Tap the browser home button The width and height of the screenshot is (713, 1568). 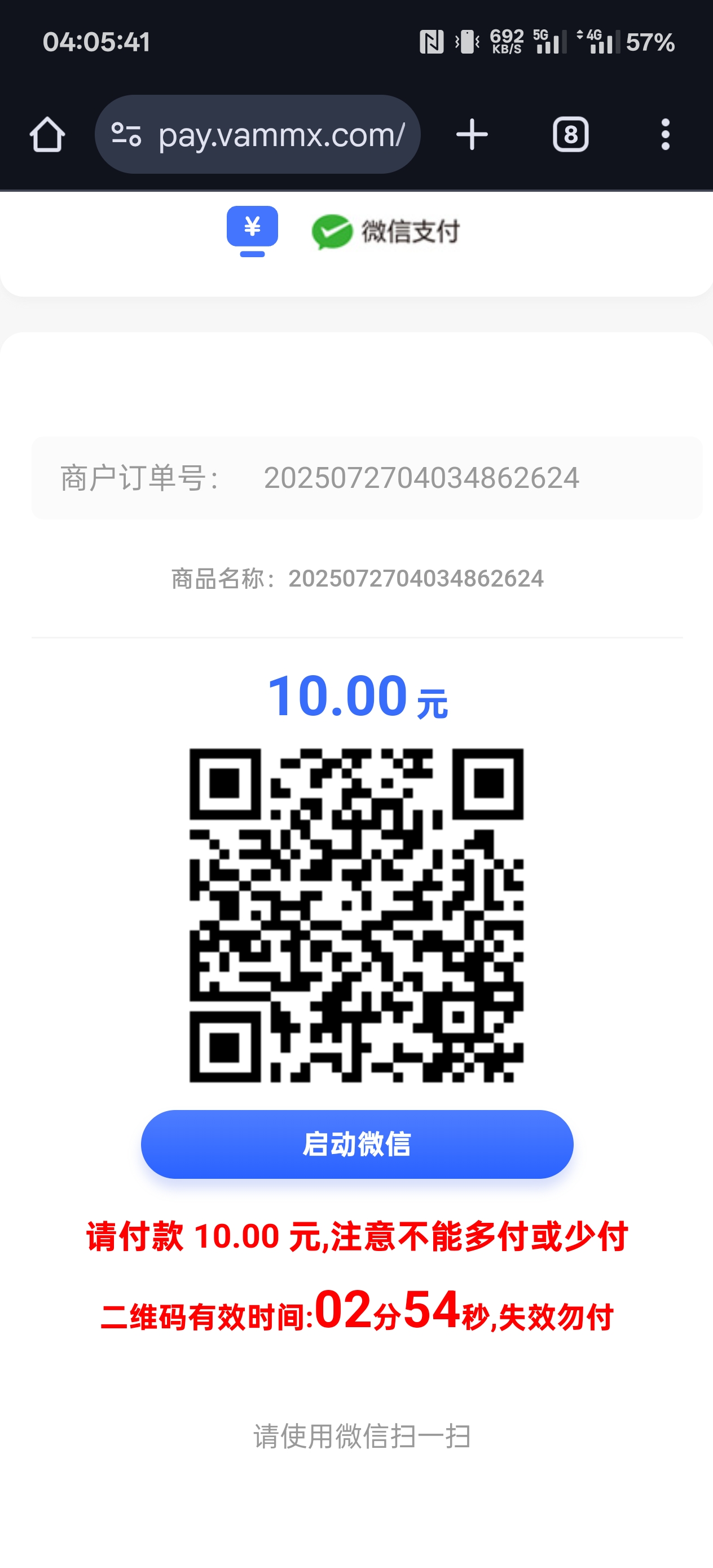(47, 135)
